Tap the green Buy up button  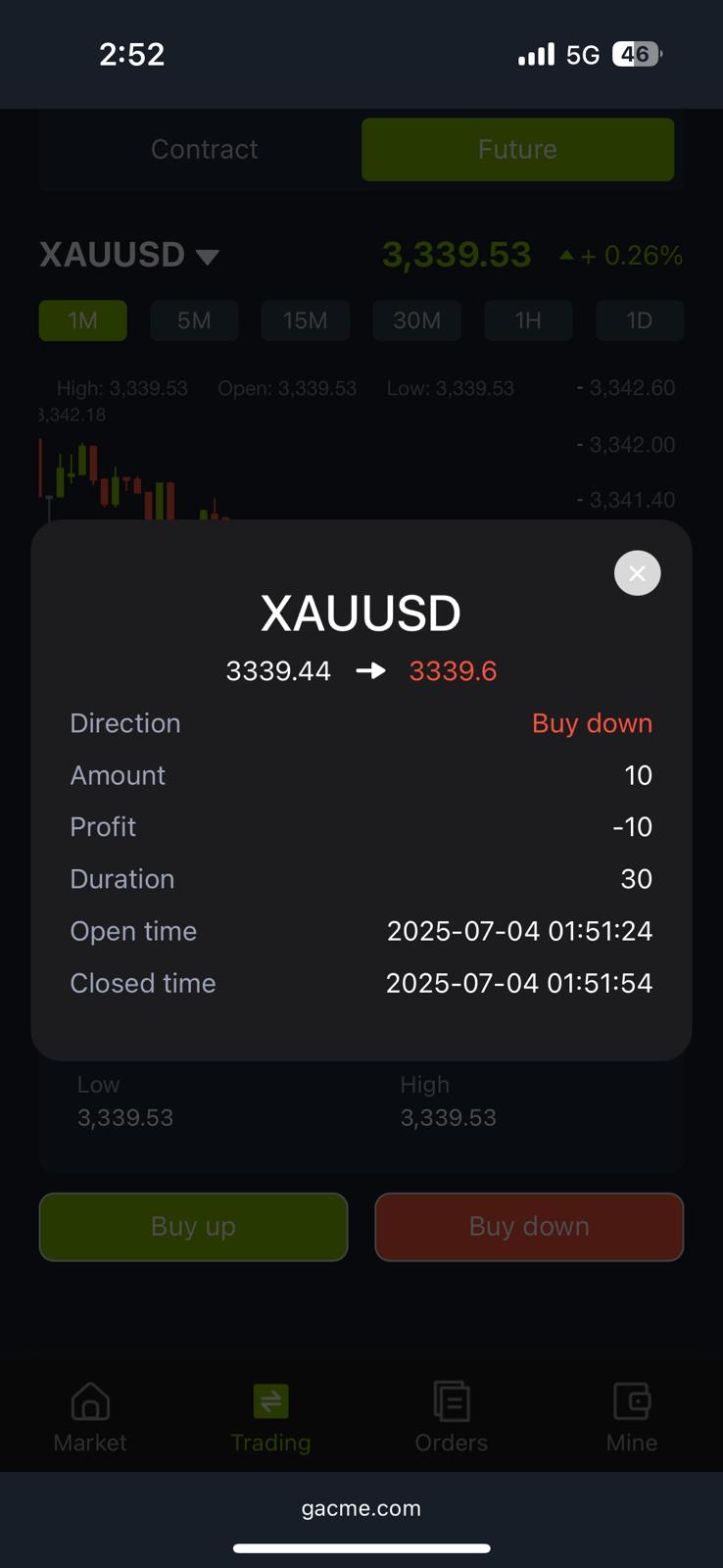193,1227
